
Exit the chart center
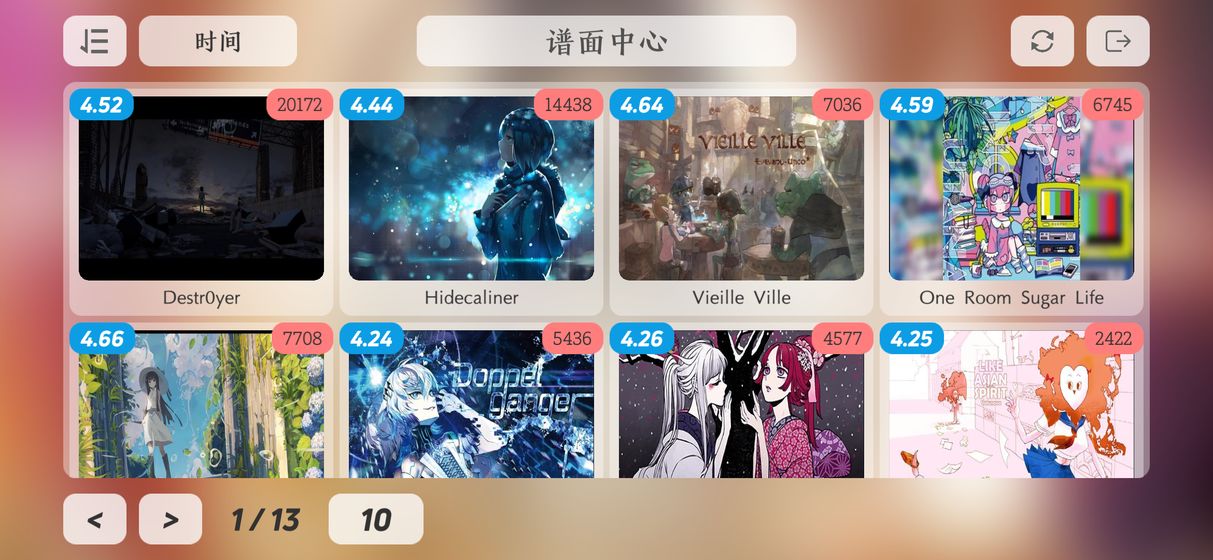1118,41
